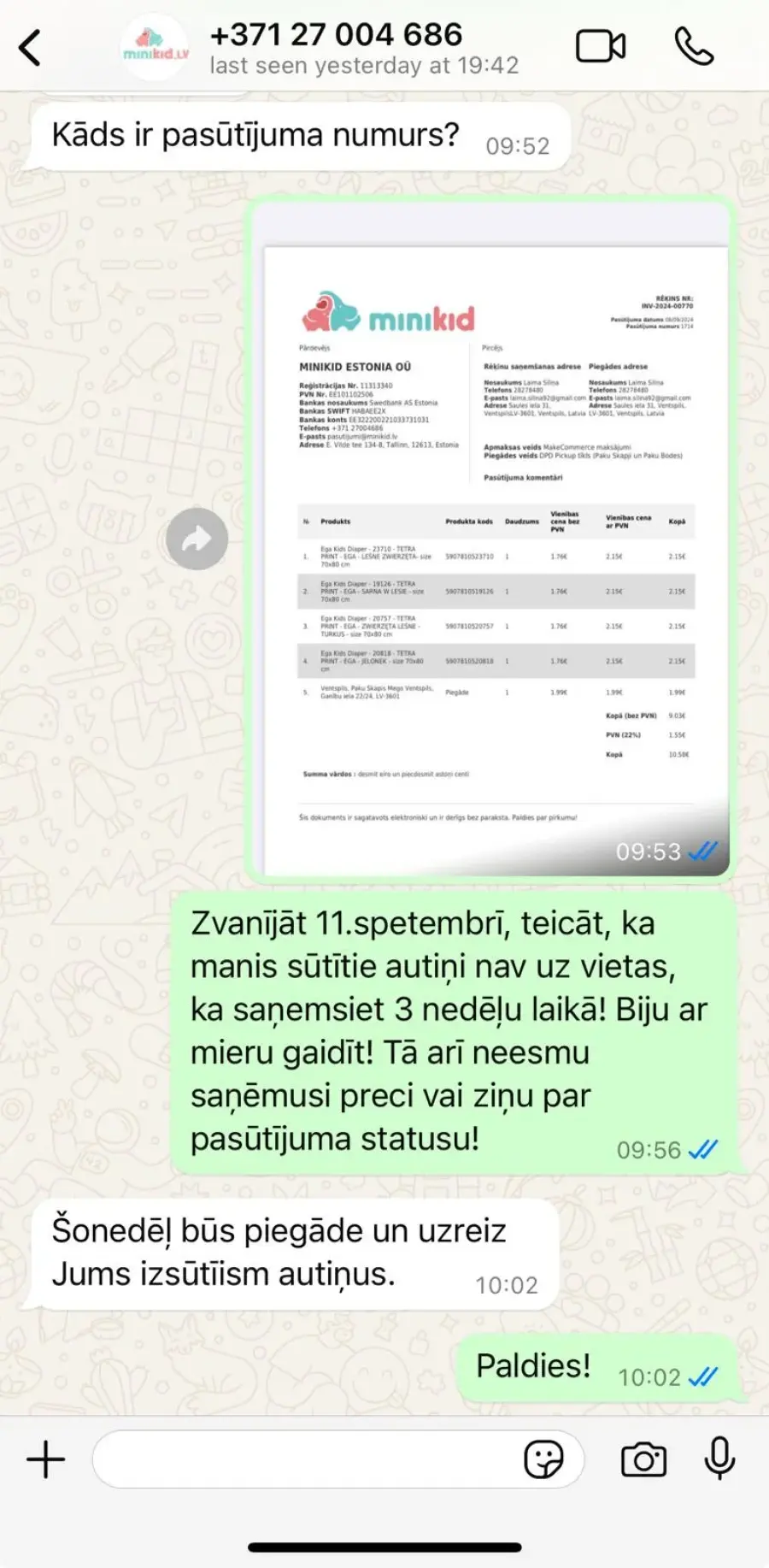Forward the invoice image
This screenshot has height=1568, width=769.
(197, 539)
